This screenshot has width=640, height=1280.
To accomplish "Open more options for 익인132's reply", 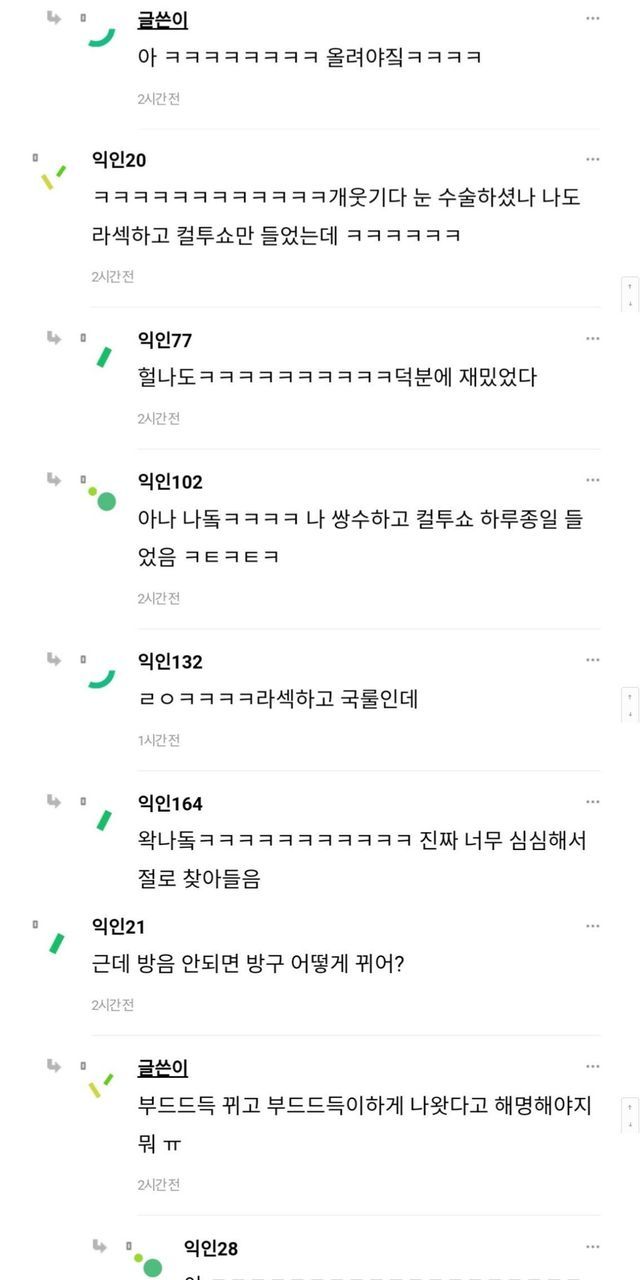I will tap(593, 660).
